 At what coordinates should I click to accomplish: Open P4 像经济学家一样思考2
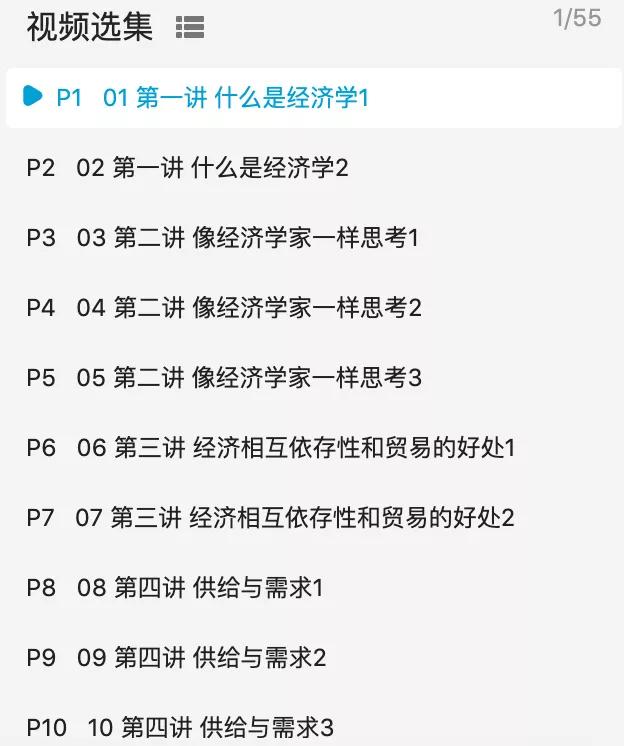[x=224, y=308]
